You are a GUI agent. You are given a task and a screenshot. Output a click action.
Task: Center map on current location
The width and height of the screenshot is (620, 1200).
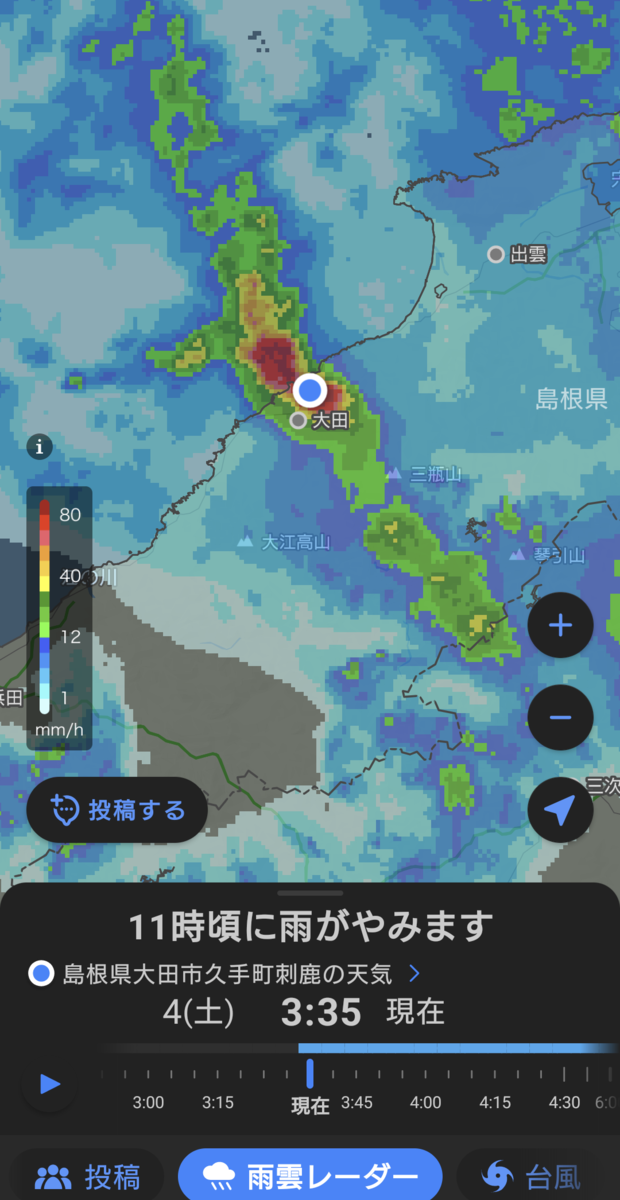[560, 810]
